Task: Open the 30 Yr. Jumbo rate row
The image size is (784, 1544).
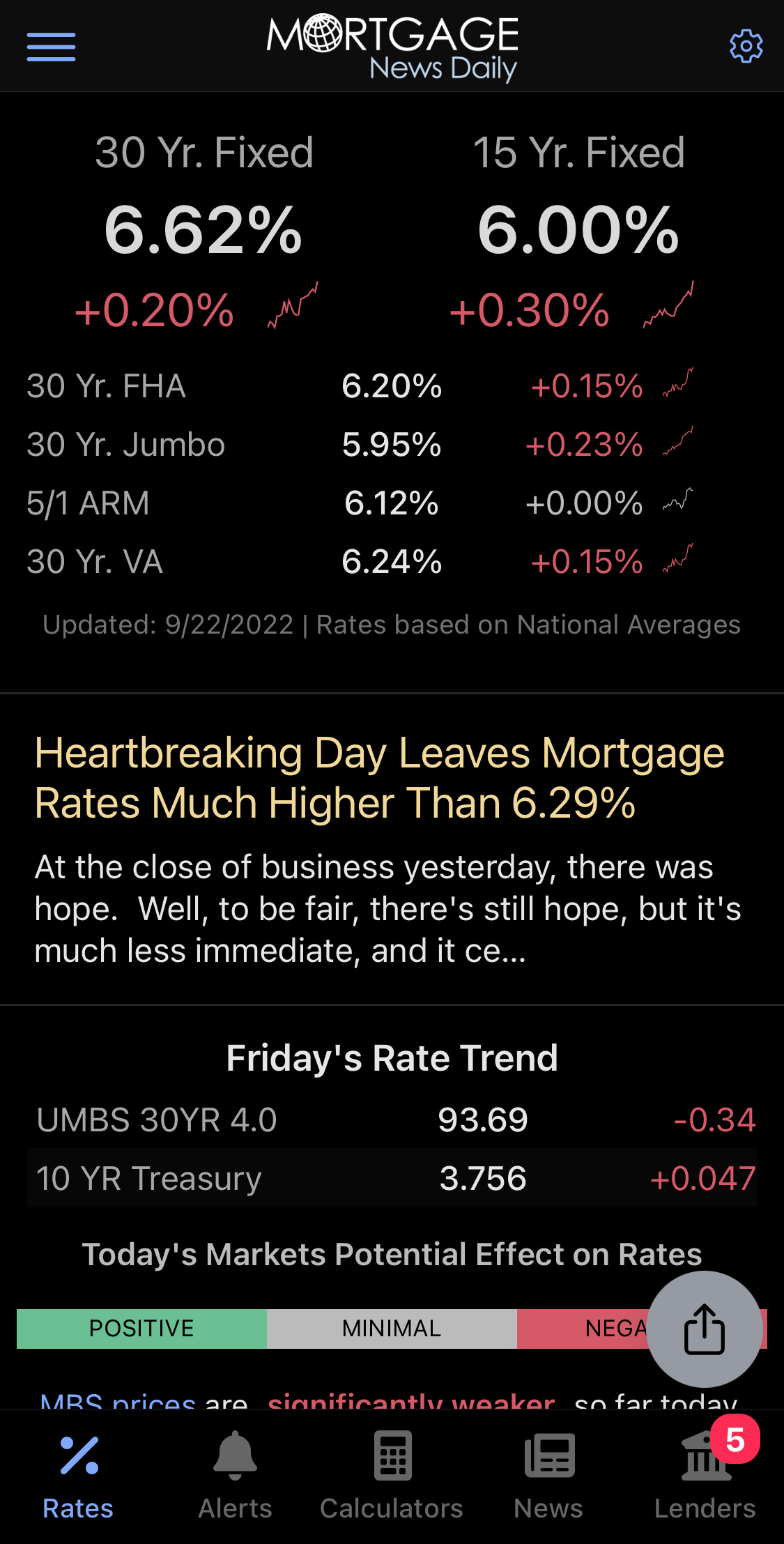Action: click(x=392, y=444)
